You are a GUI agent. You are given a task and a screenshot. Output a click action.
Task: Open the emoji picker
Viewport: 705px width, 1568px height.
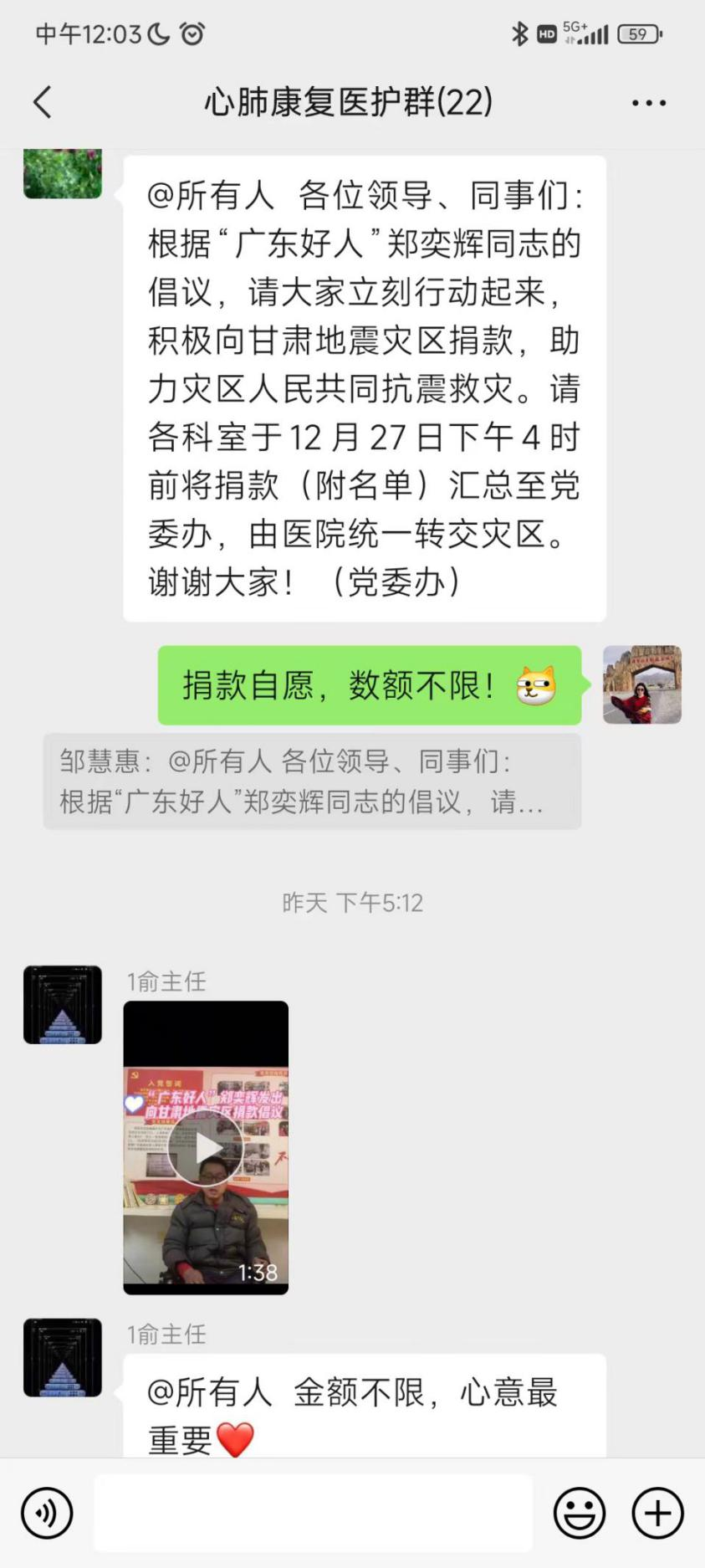pyautogui.click(x=579, y=1513)
